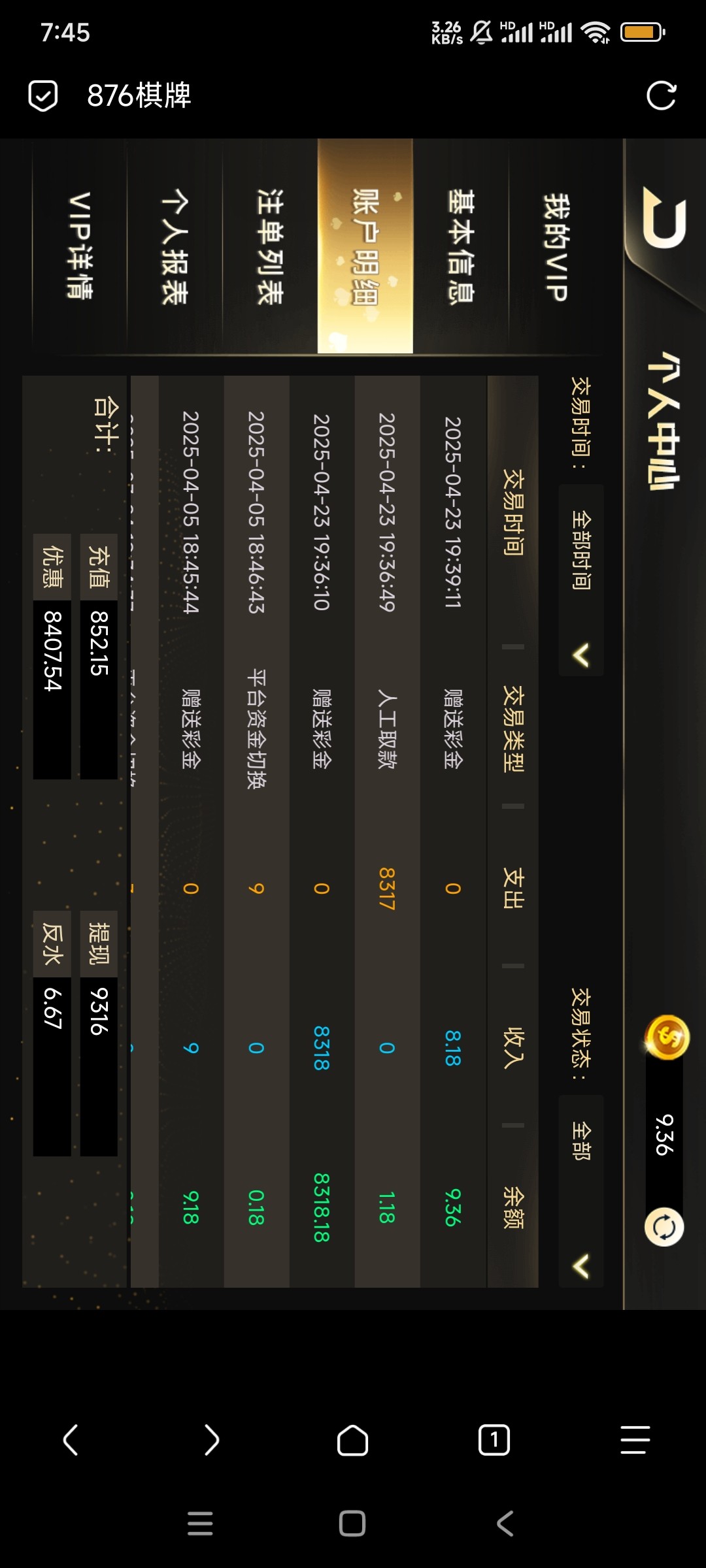Open the 基本信息 tab

[x=461, y=247]
